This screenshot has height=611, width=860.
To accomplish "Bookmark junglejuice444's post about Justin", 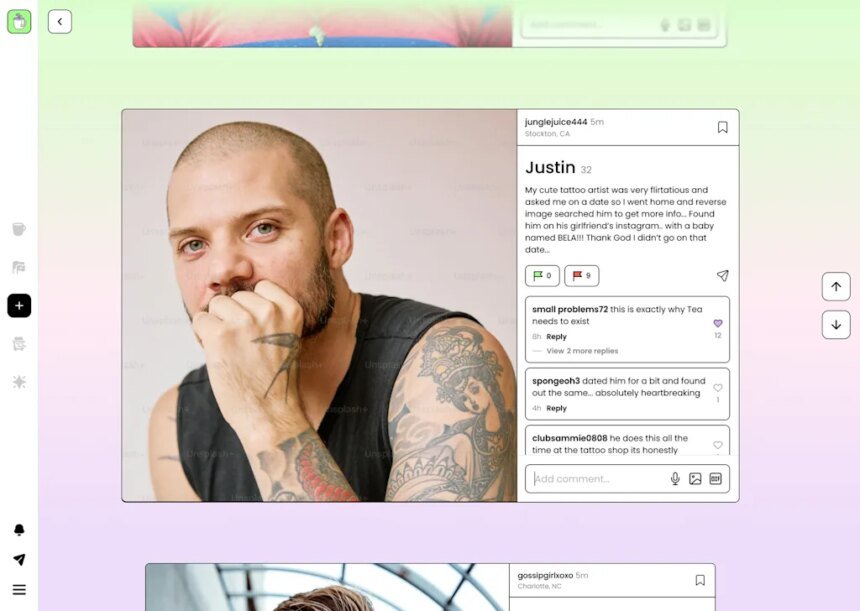I will pos(722,127).
